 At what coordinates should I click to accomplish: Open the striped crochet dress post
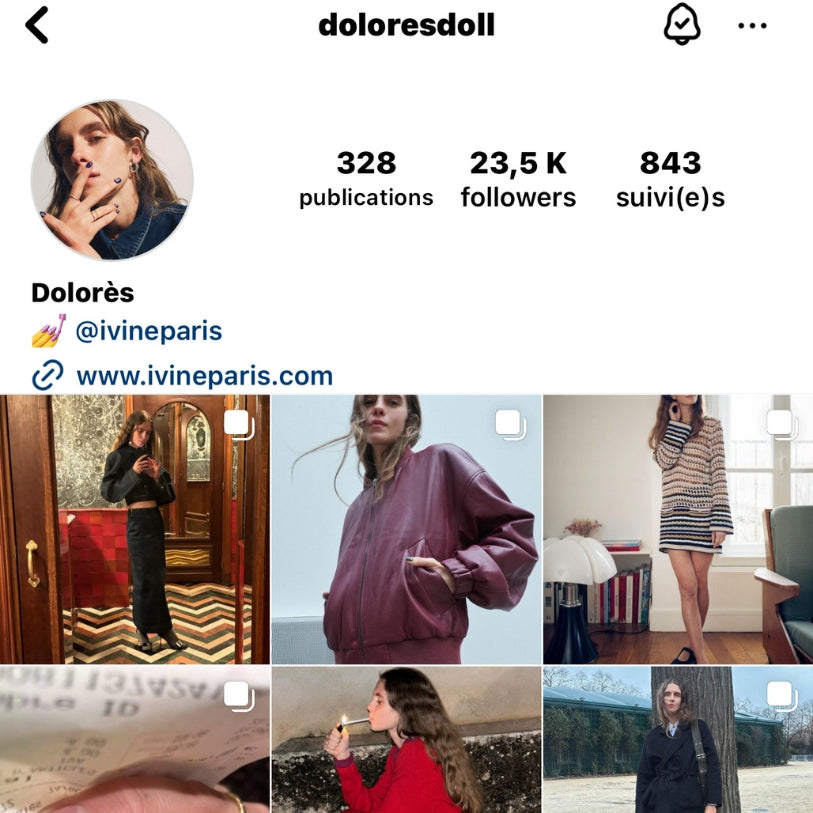(678, 529)
